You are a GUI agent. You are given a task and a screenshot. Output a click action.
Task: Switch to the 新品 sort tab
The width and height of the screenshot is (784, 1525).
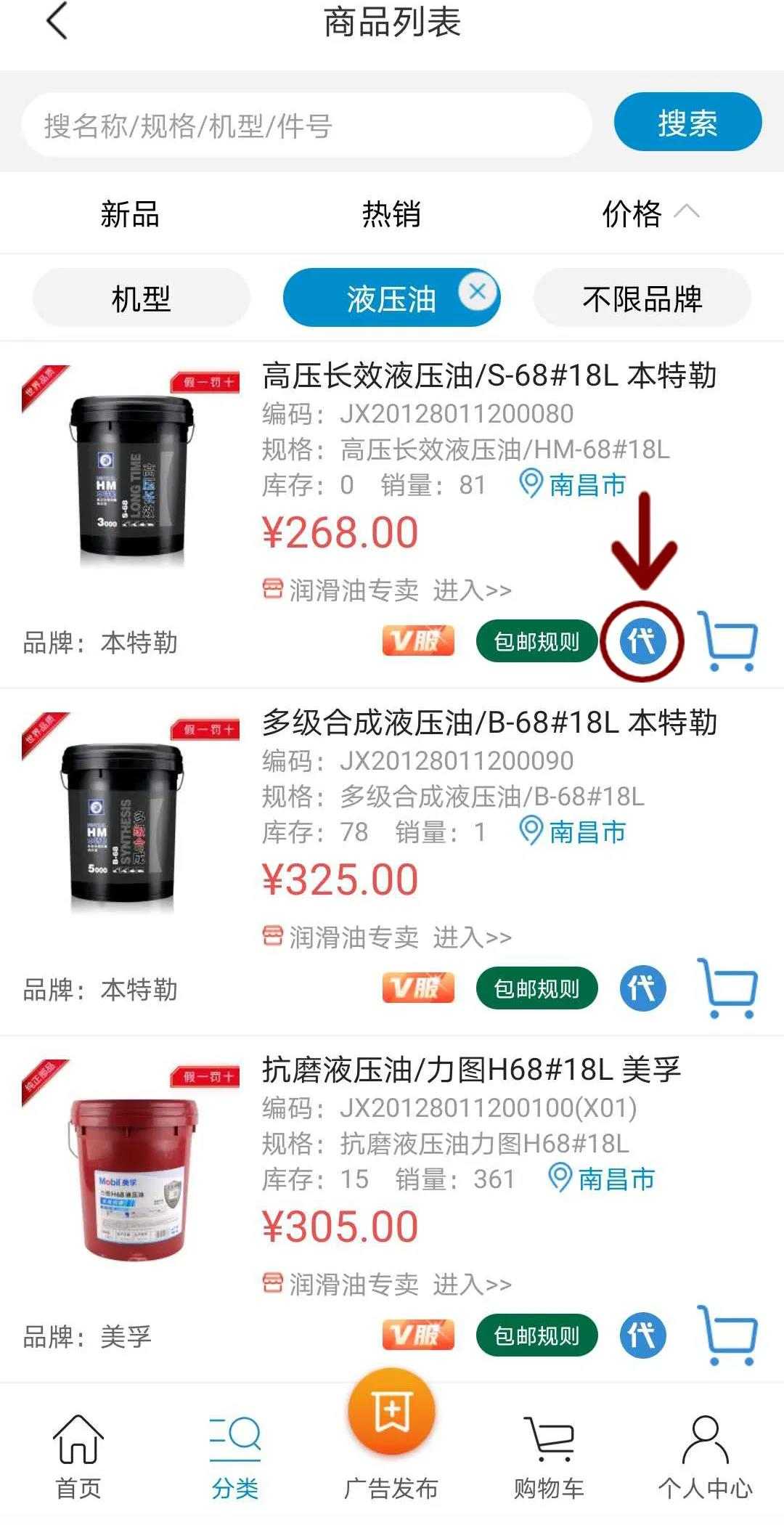130,214
